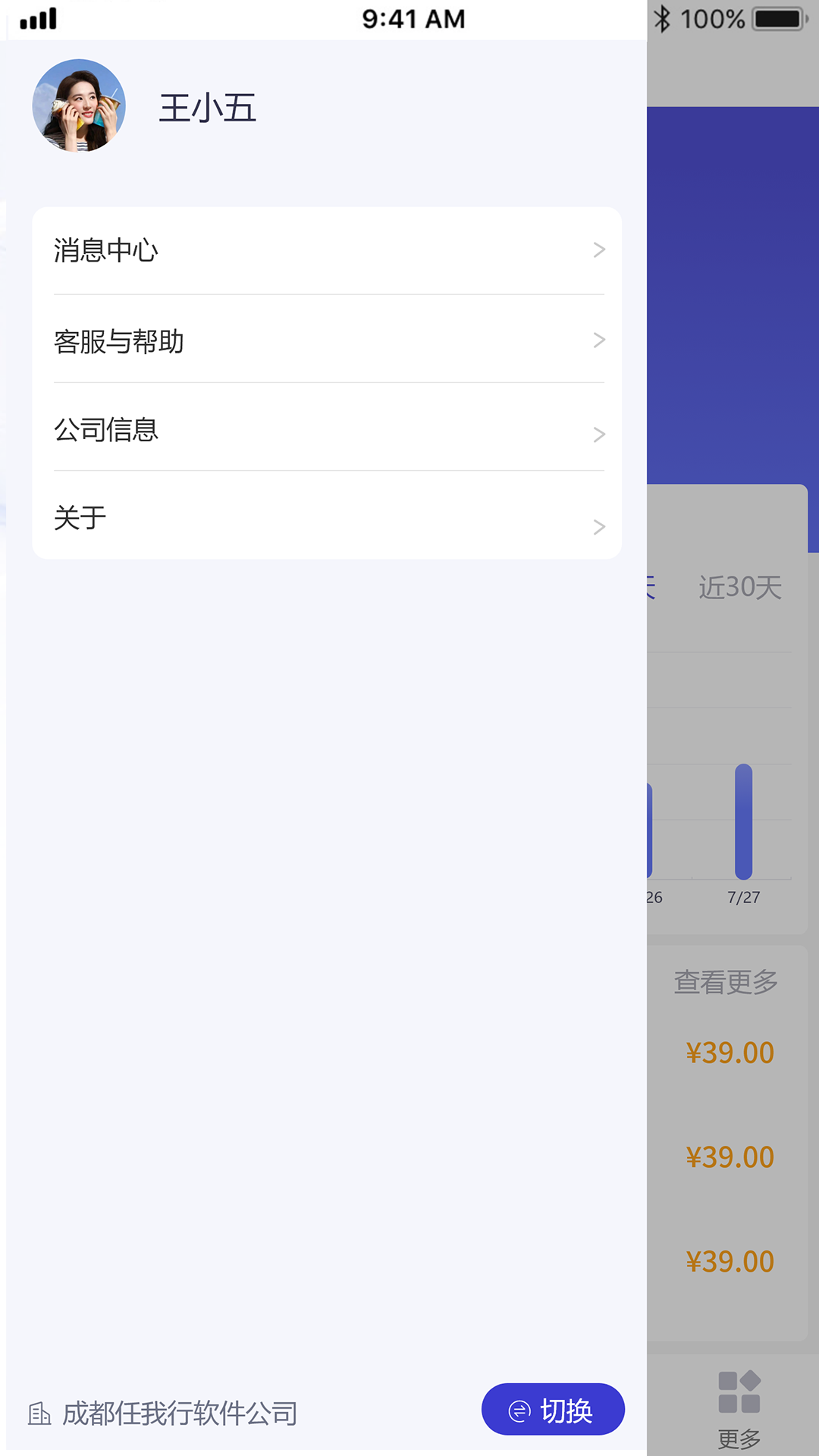
Task: Expand the 关于 chevron arrow
Action: 598,526
